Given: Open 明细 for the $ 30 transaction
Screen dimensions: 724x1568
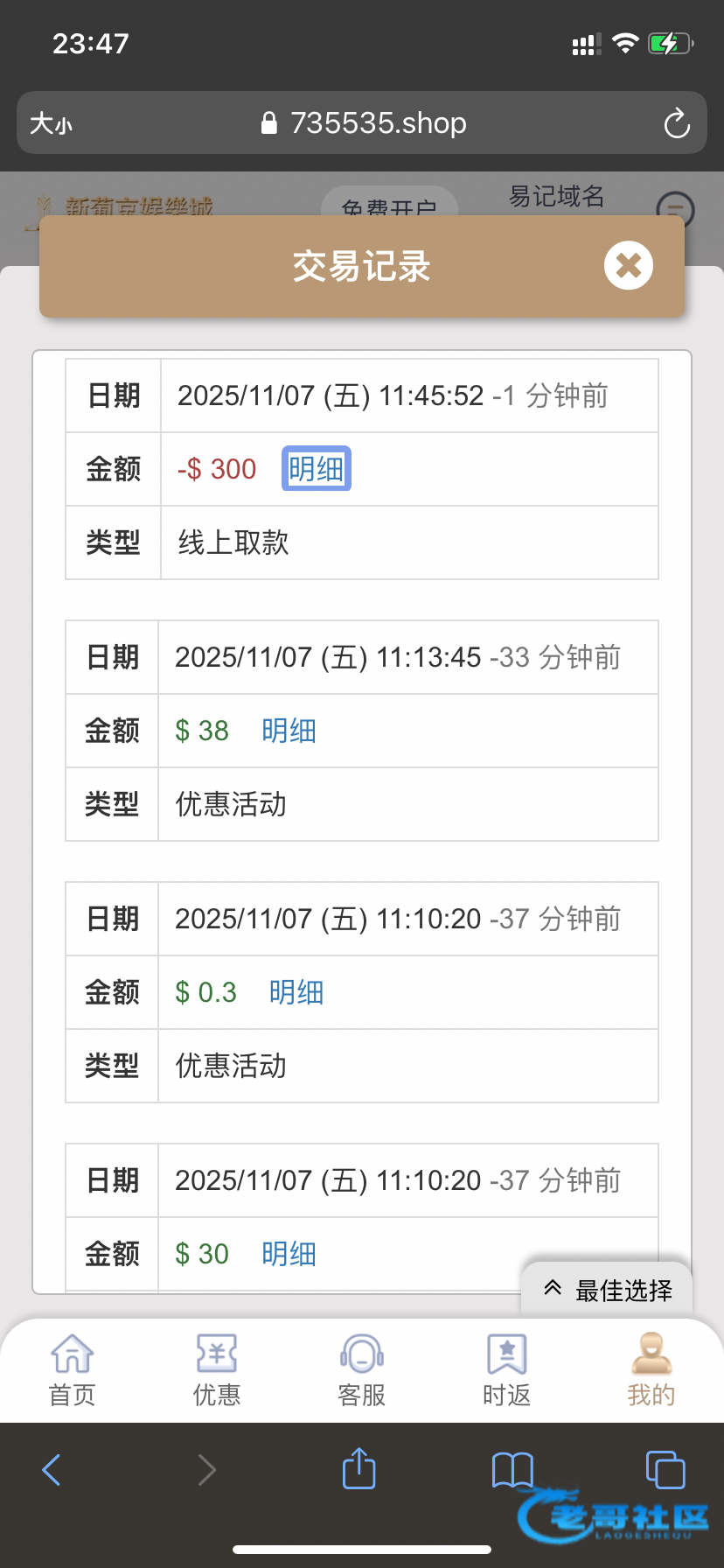Looking at the screenshot, I should click(x=289, y=1254).
